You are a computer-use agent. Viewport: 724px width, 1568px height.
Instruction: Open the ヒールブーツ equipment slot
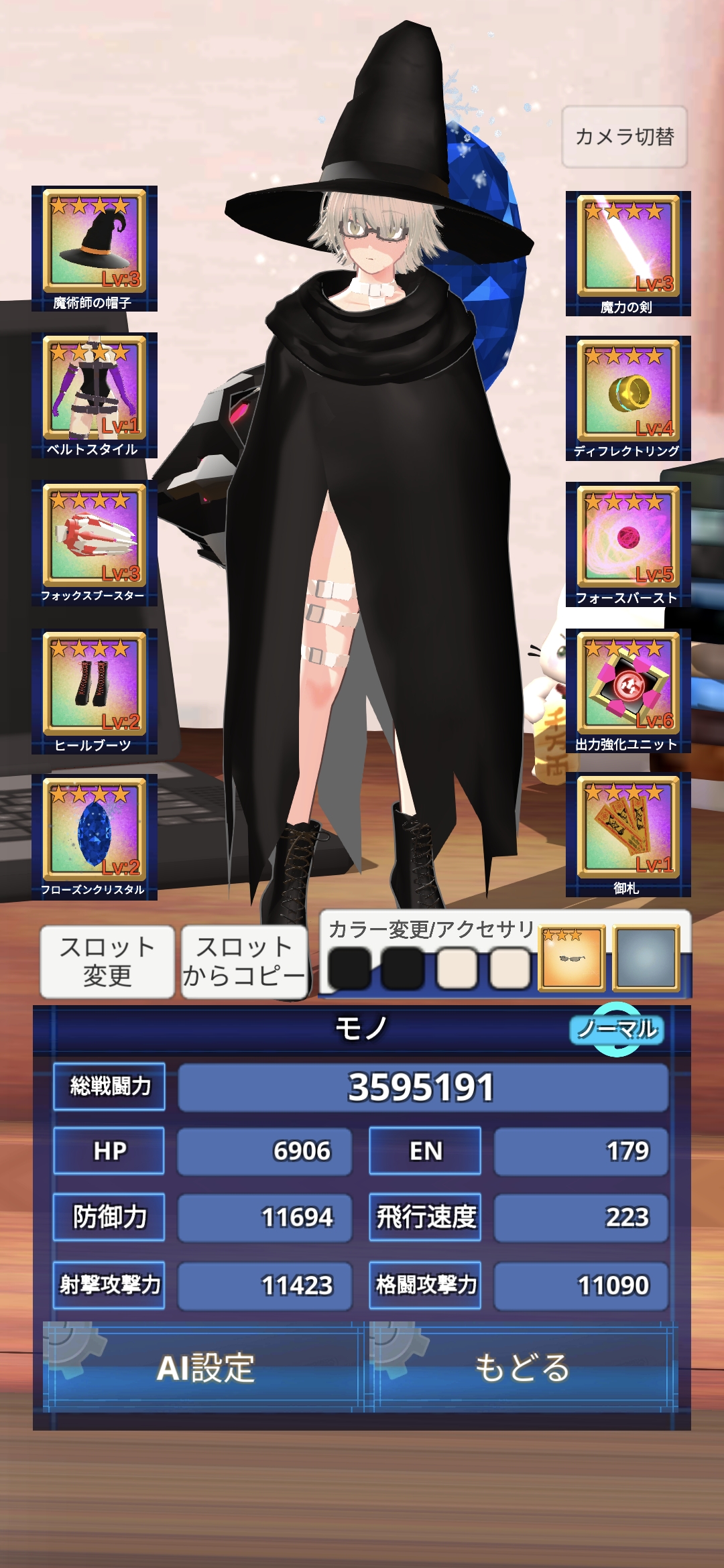tap(95, 690)
